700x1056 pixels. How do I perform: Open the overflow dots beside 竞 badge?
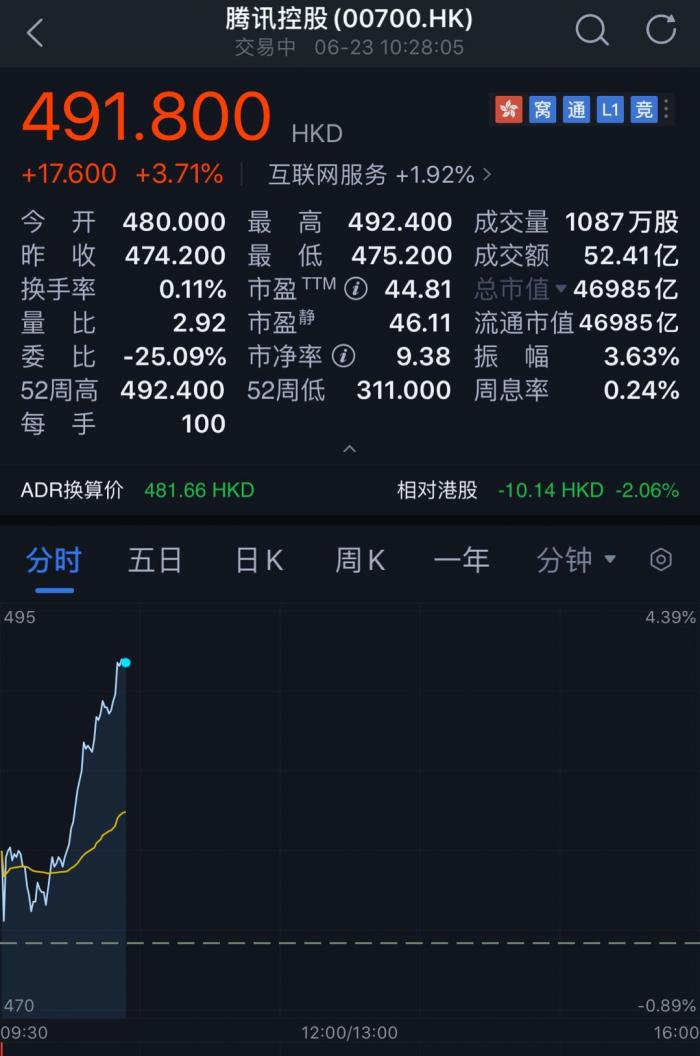[667, 109]
